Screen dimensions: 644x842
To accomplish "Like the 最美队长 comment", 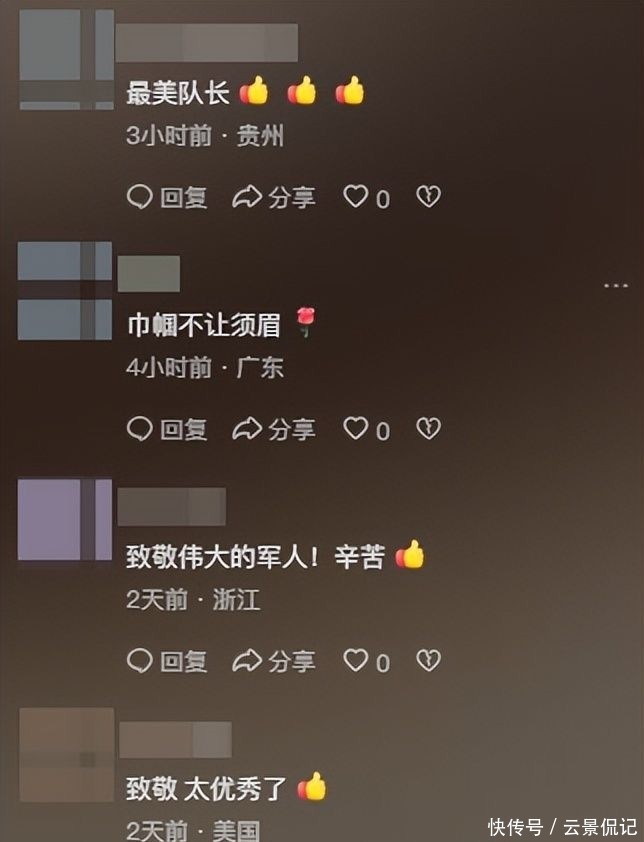I will click(x=356, y=197).
